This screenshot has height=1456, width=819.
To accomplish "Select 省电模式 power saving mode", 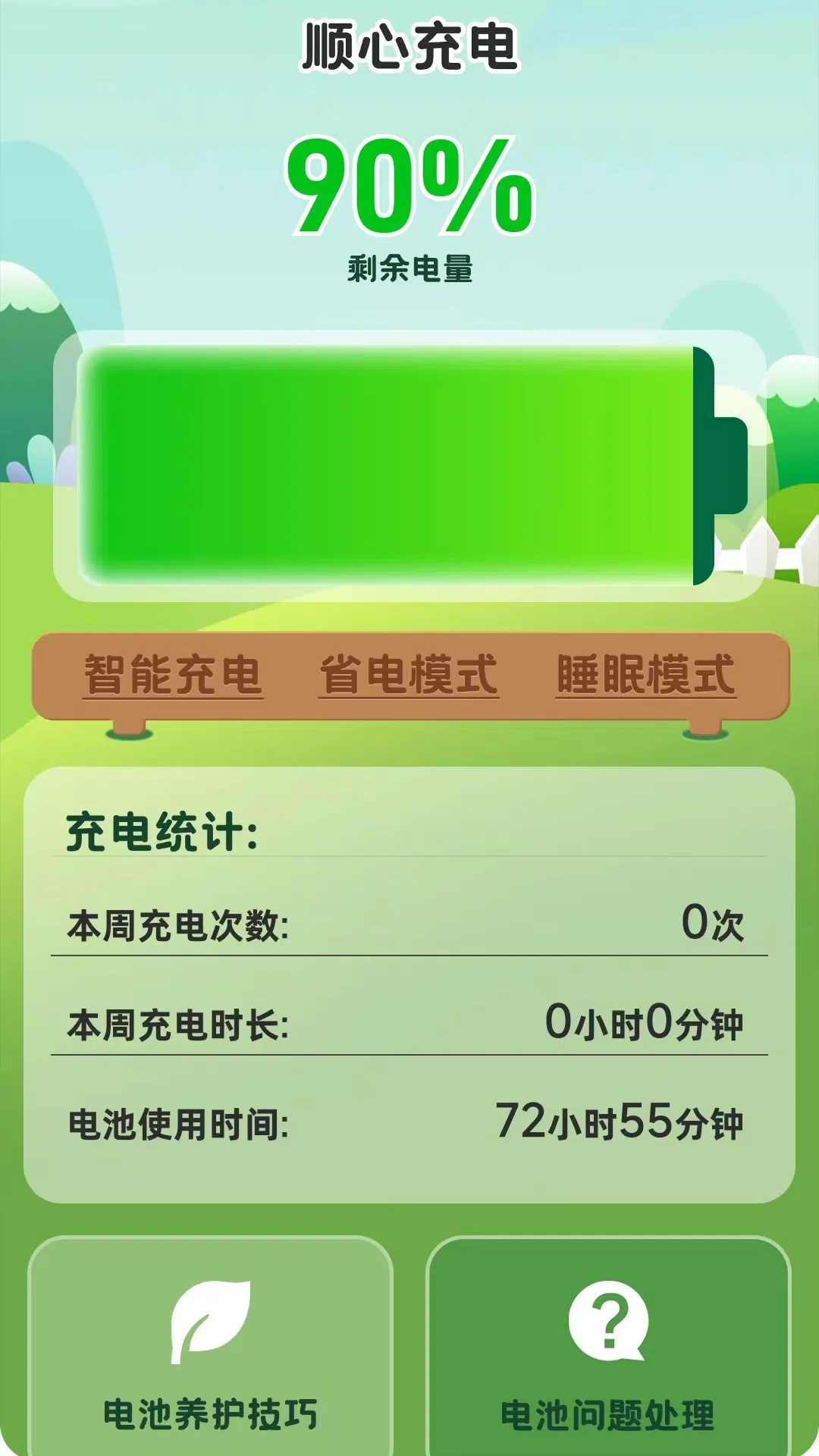I will pos(409,675).
